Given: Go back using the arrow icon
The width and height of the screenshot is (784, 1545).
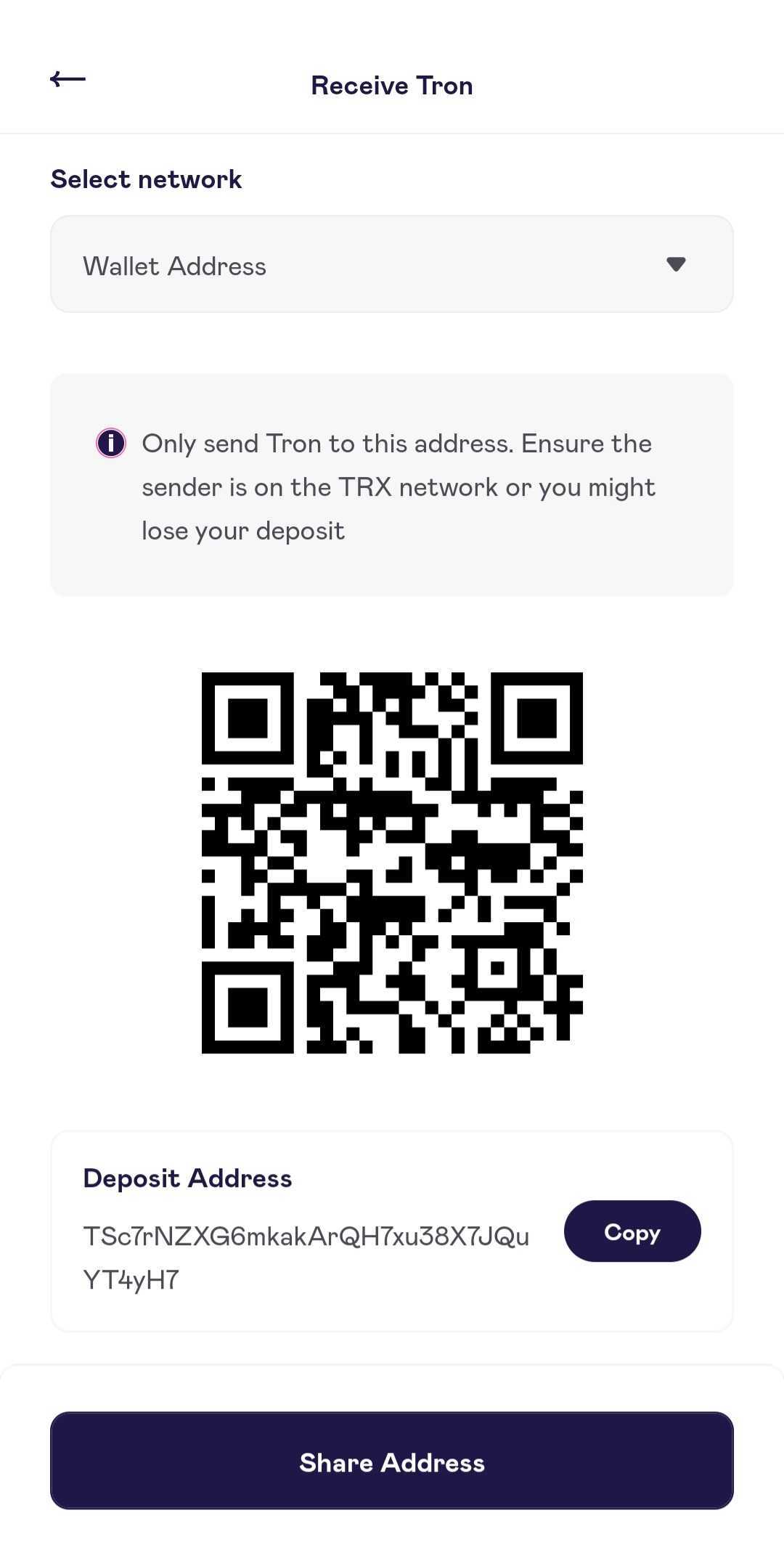Looking at the screenshot, I should click(x=68, y=79).
